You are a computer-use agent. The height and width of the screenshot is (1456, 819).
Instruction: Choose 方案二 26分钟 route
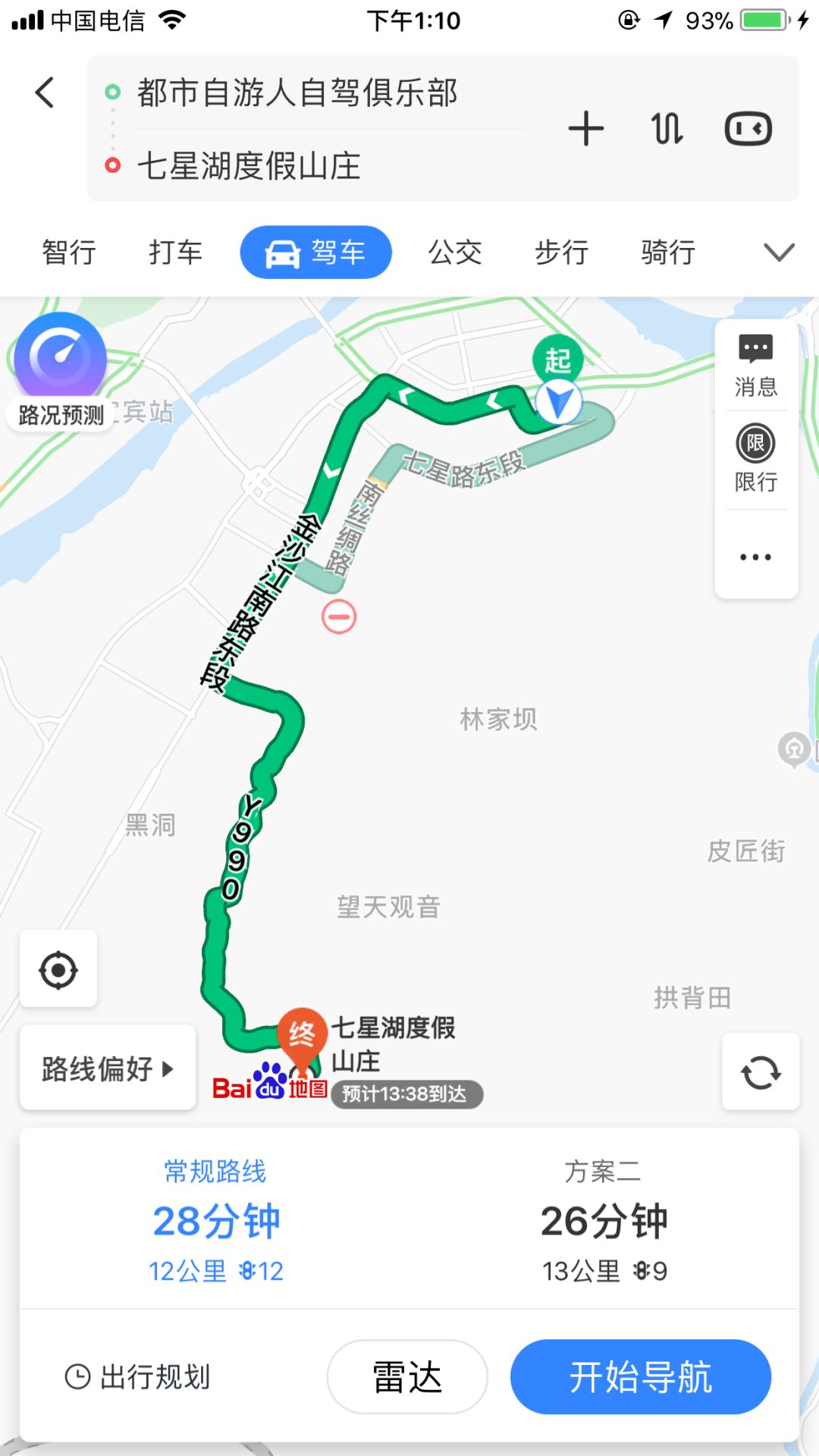click(x=604, y=1221)
